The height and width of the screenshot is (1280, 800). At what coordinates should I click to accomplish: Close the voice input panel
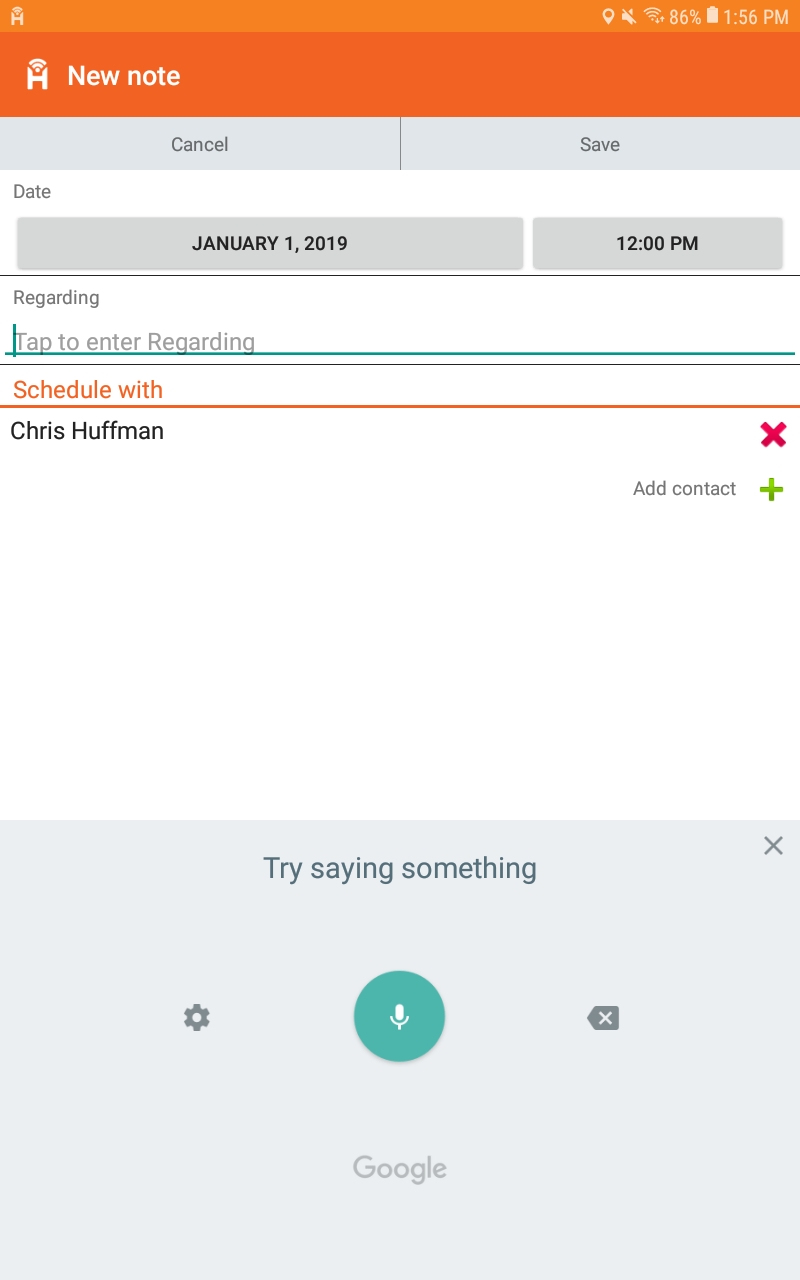773,846
